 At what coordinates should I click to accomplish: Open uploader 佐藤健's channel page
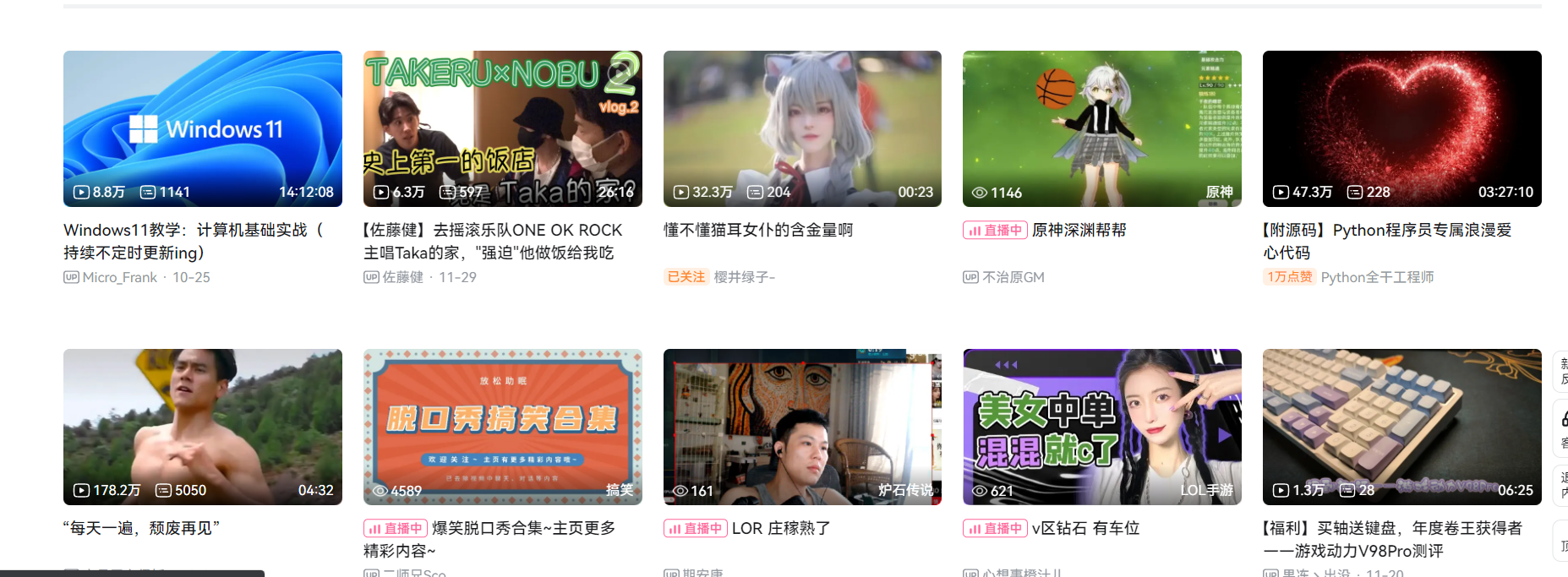(402, 277)
